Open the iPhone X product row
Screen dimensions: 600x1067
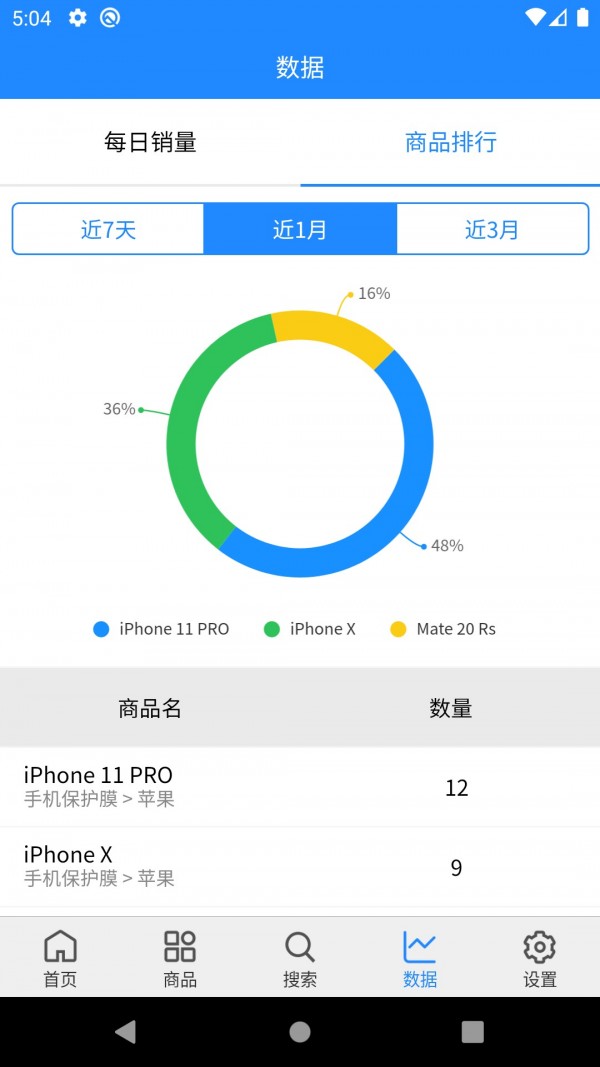pos(300,866)
